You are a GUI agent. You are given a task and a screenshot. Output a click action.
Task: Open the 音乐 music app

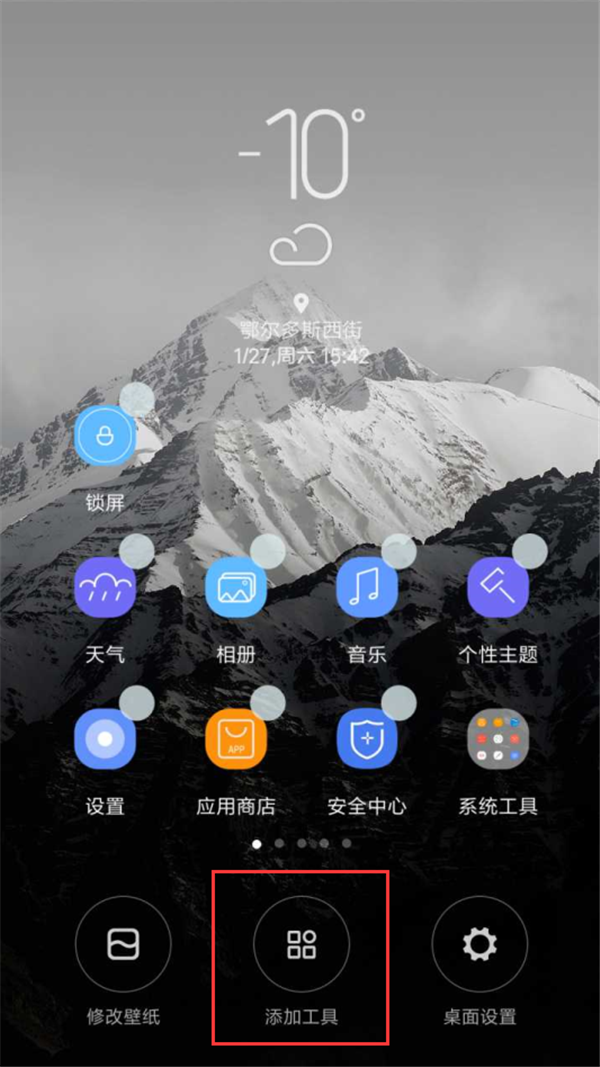tap(367, 587)
